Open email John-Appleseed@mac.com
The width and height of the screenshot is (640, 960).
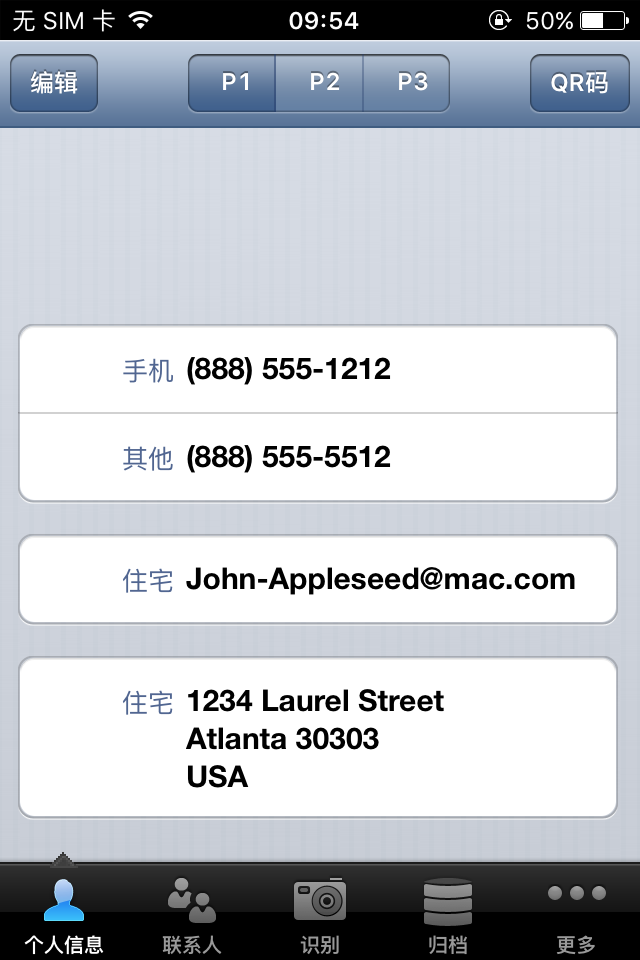click(318, 579)
